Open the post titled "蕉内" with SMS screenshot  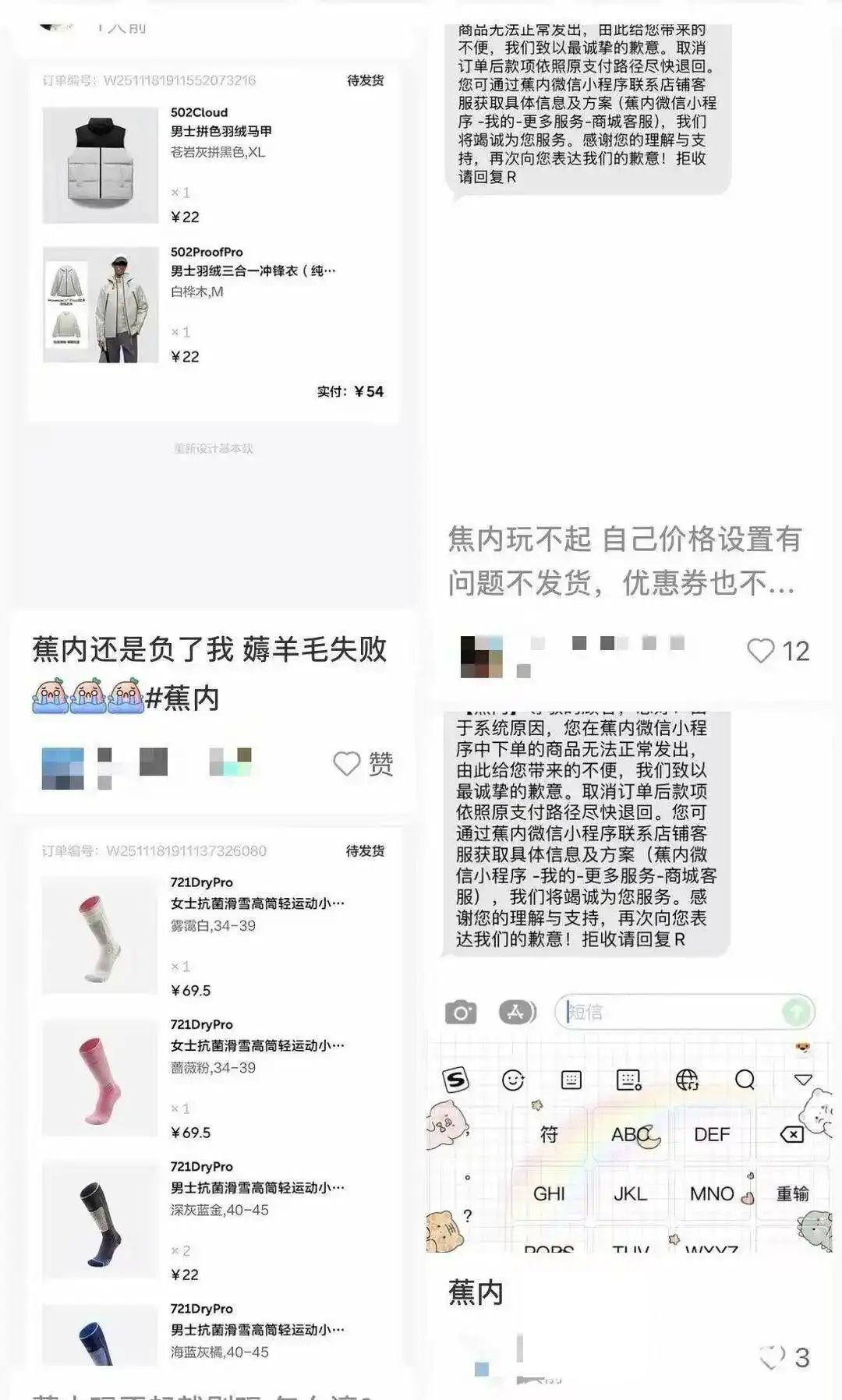tap(476, 1292)
